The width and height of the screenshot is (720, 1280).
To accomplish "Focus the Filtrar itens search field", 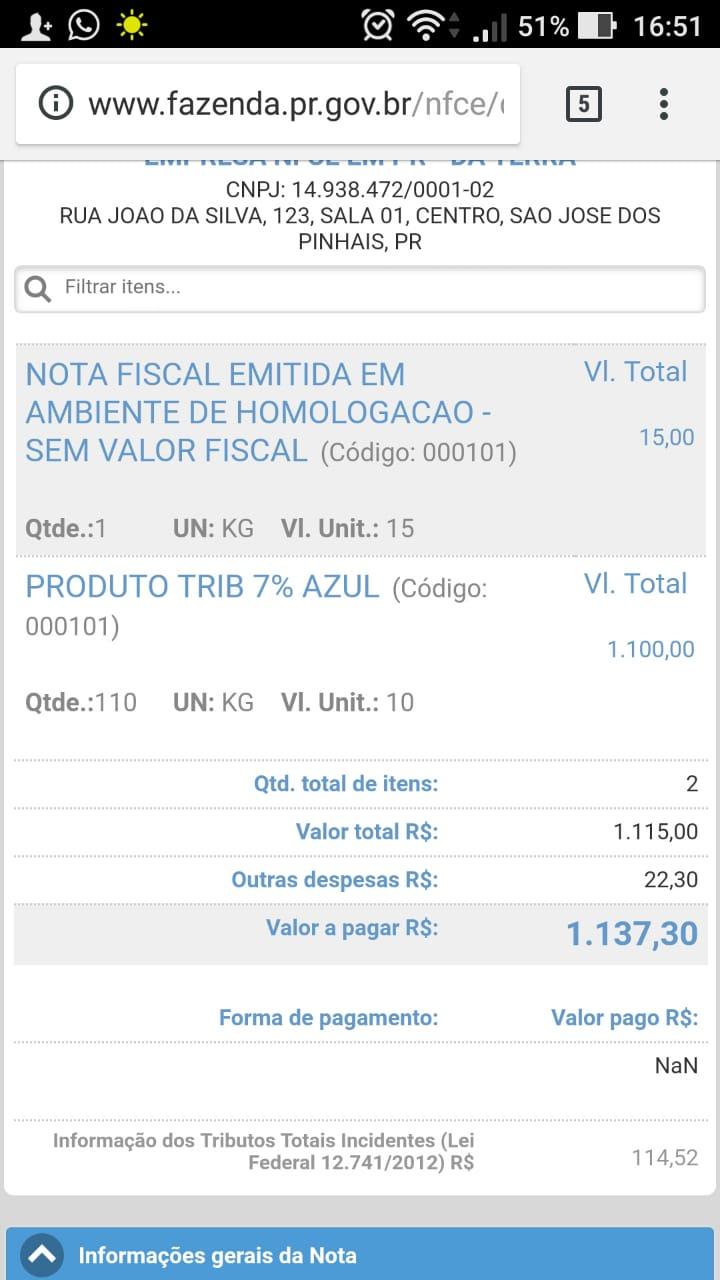I will click(360, 288).
